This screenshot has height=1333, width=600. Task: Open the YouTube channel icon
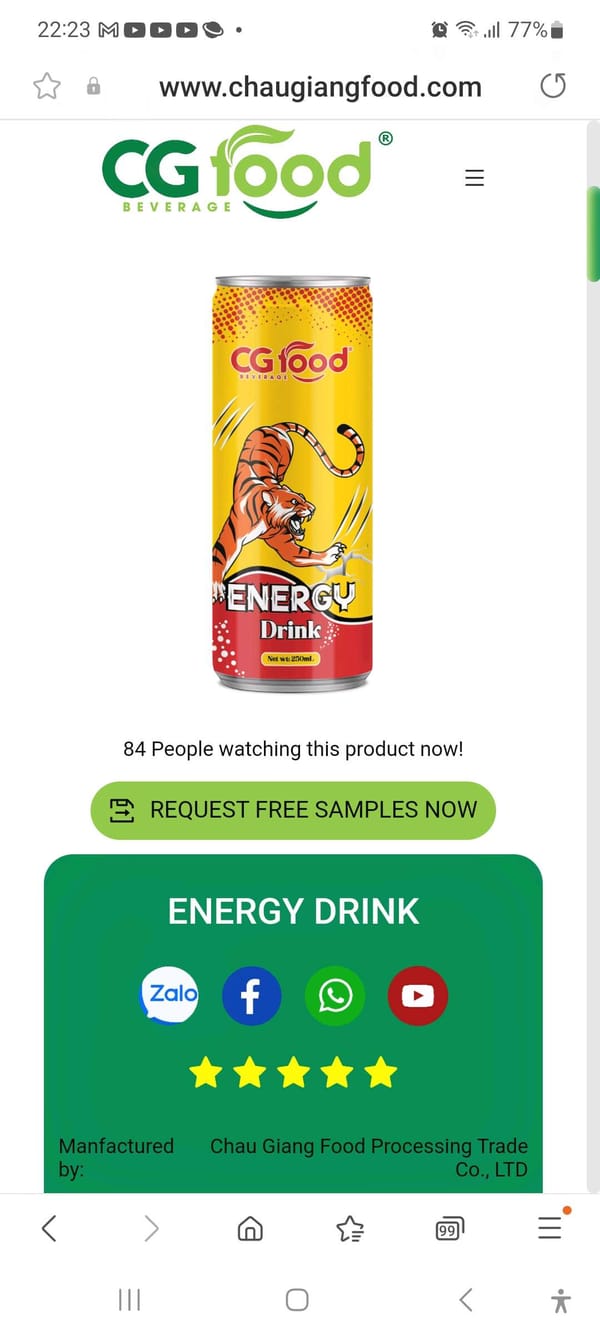pos(418,995)
